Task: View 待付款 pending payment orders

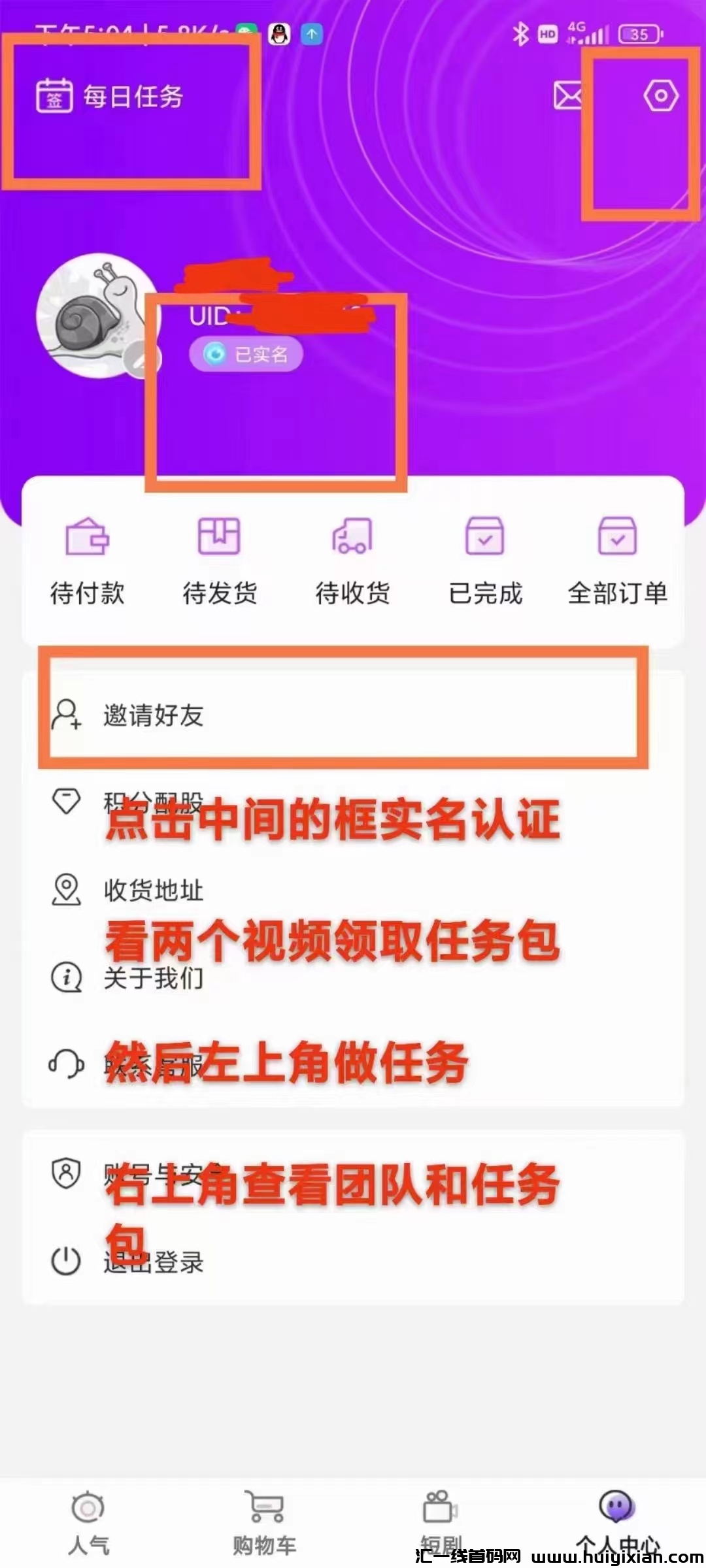Action: click(x=88, y=561)
